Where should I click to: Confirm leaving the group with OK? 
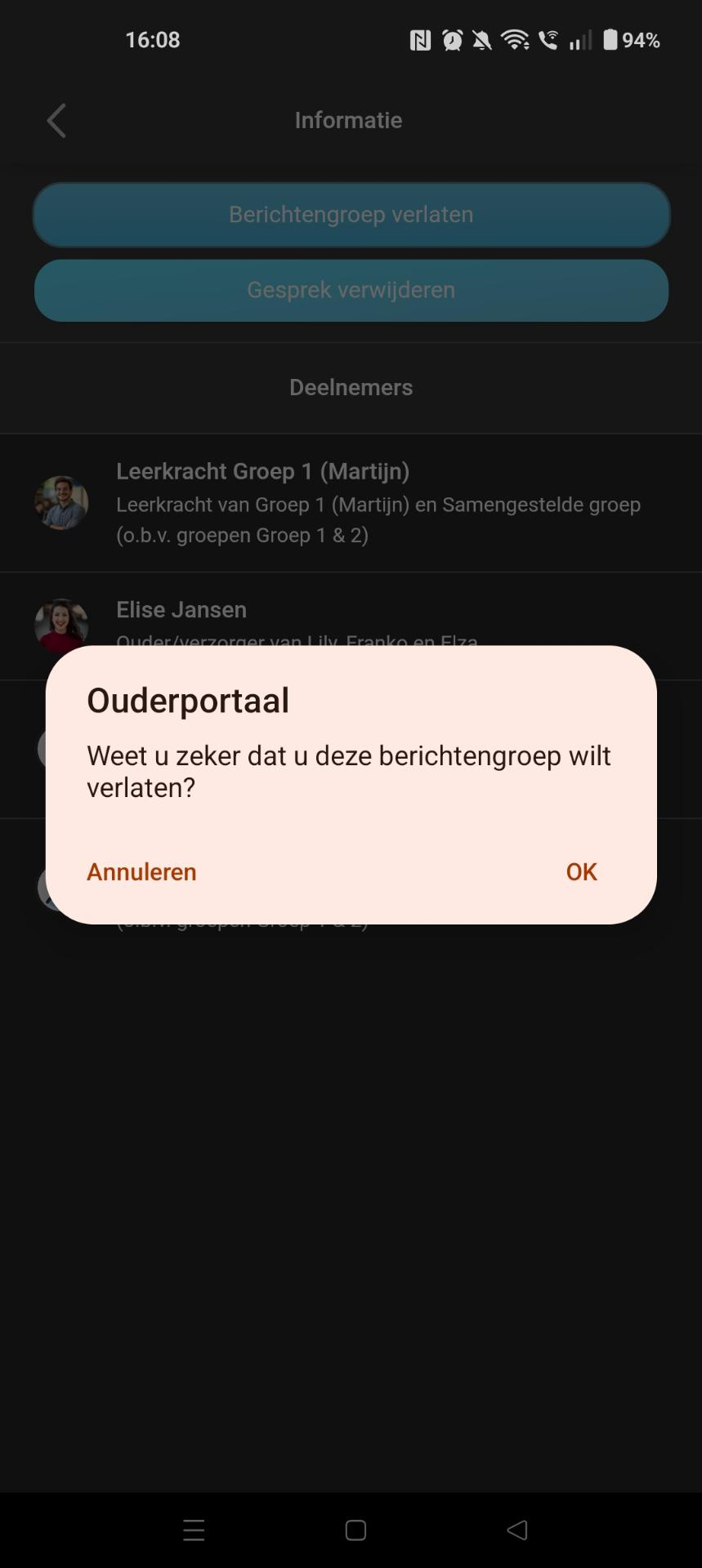point(581,871)
